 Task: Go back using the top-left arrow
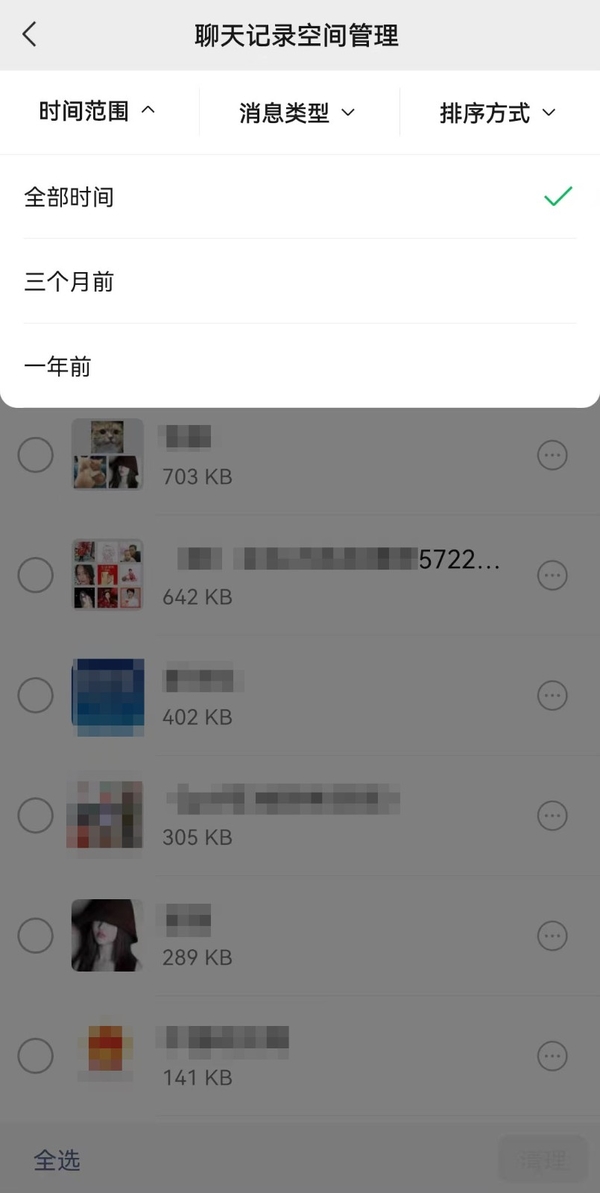tap(29, 35)
